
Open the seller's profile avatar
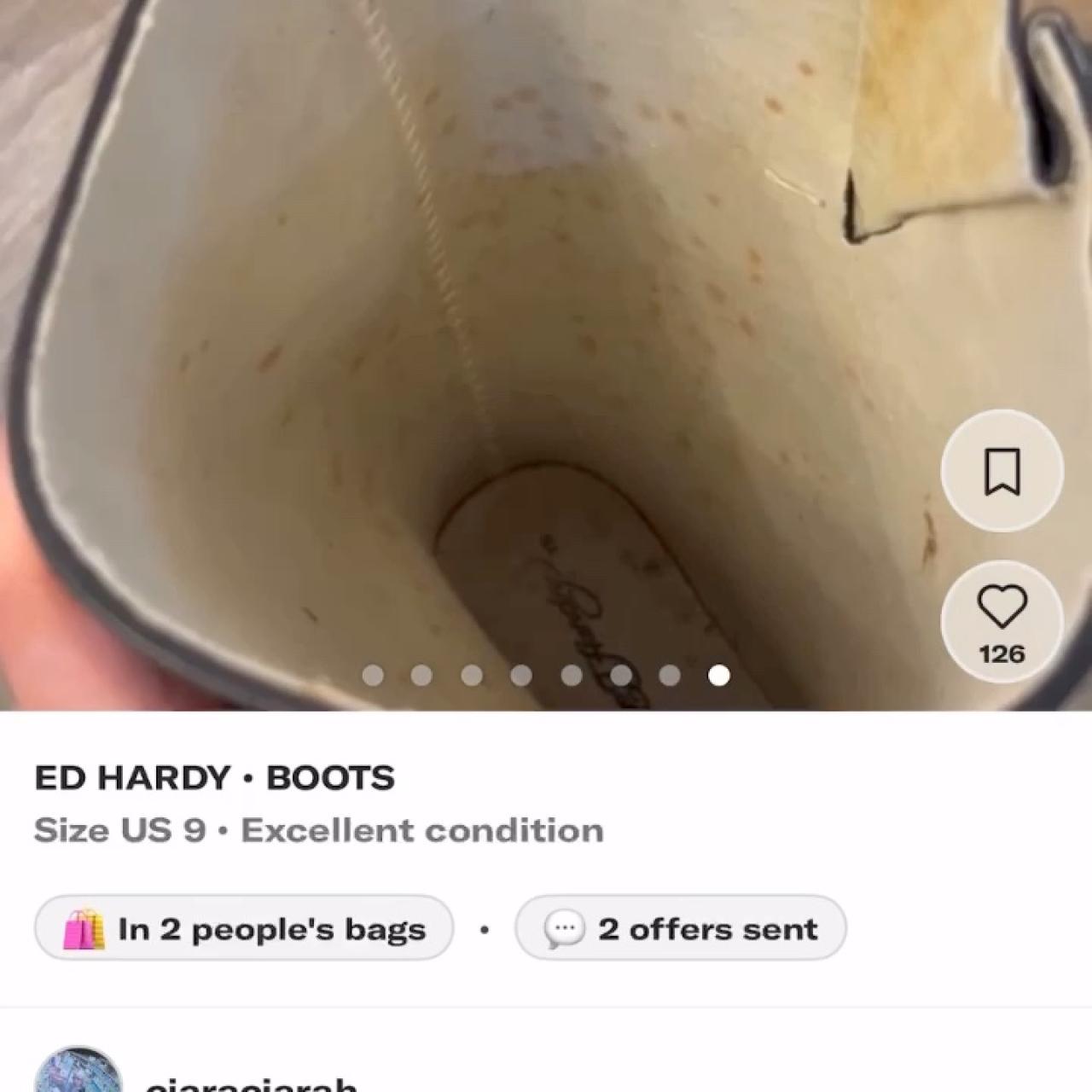[78, 1073]
